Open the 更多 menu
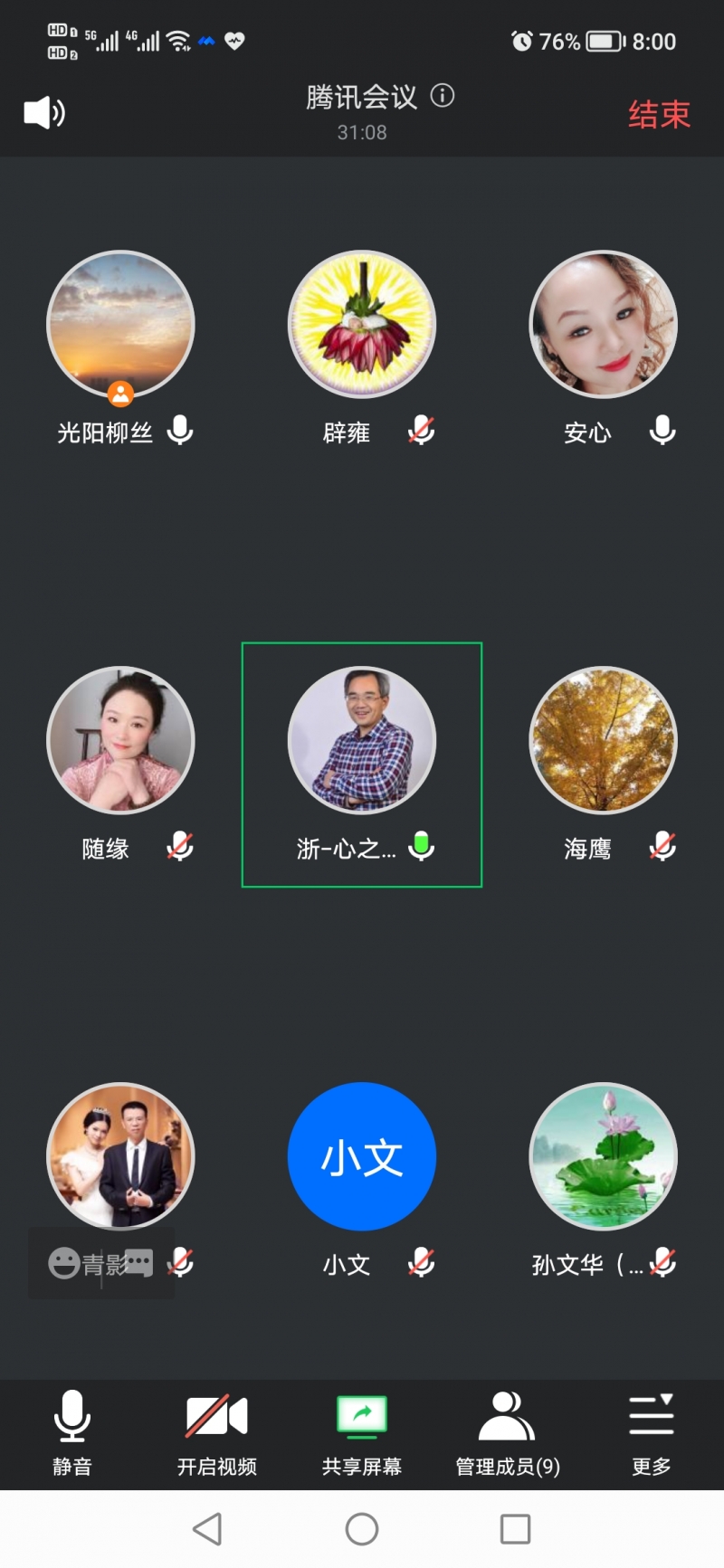The image size is (724, 1568). point(651,1430)
